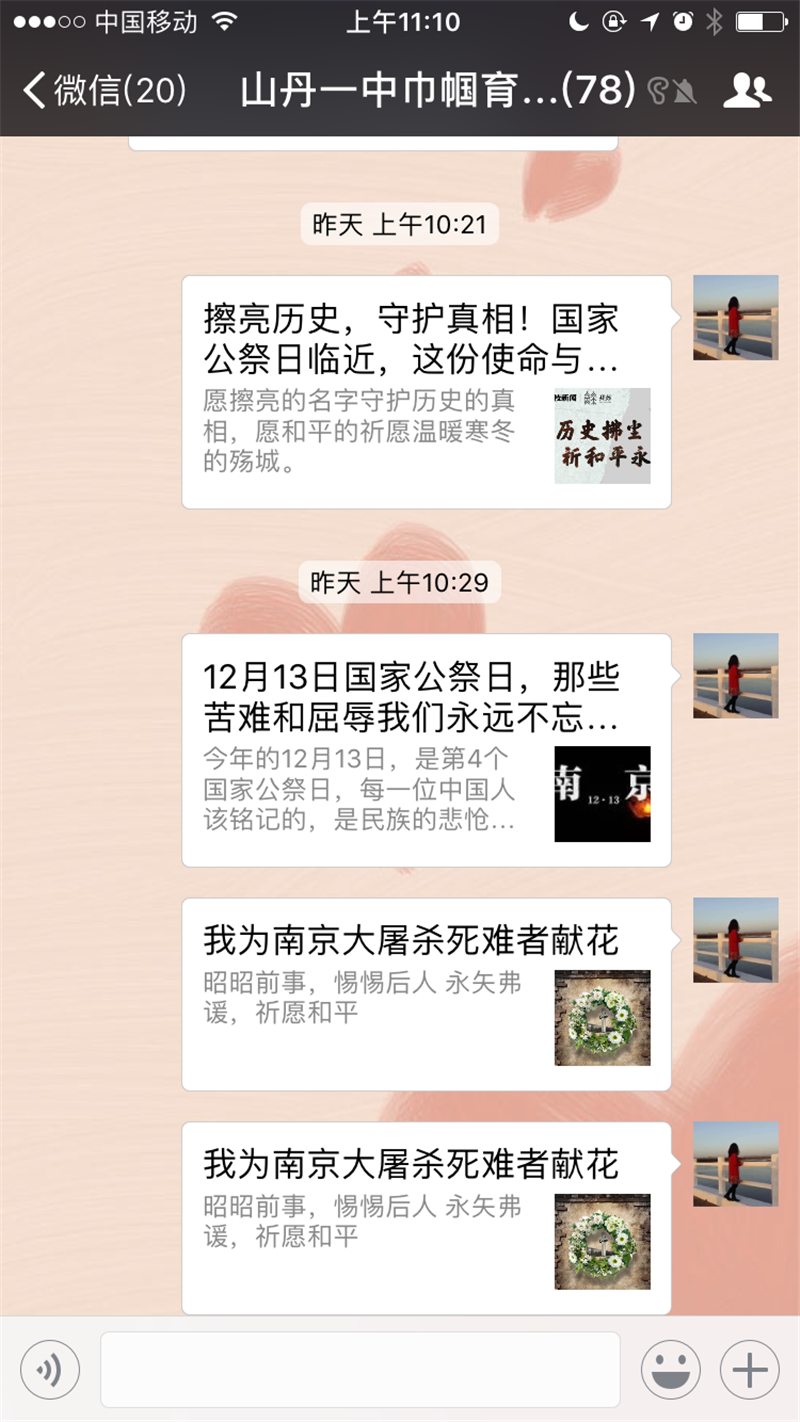Open the emoji picker
The height and width of the screenshot is (1422, 800).
670,1369
